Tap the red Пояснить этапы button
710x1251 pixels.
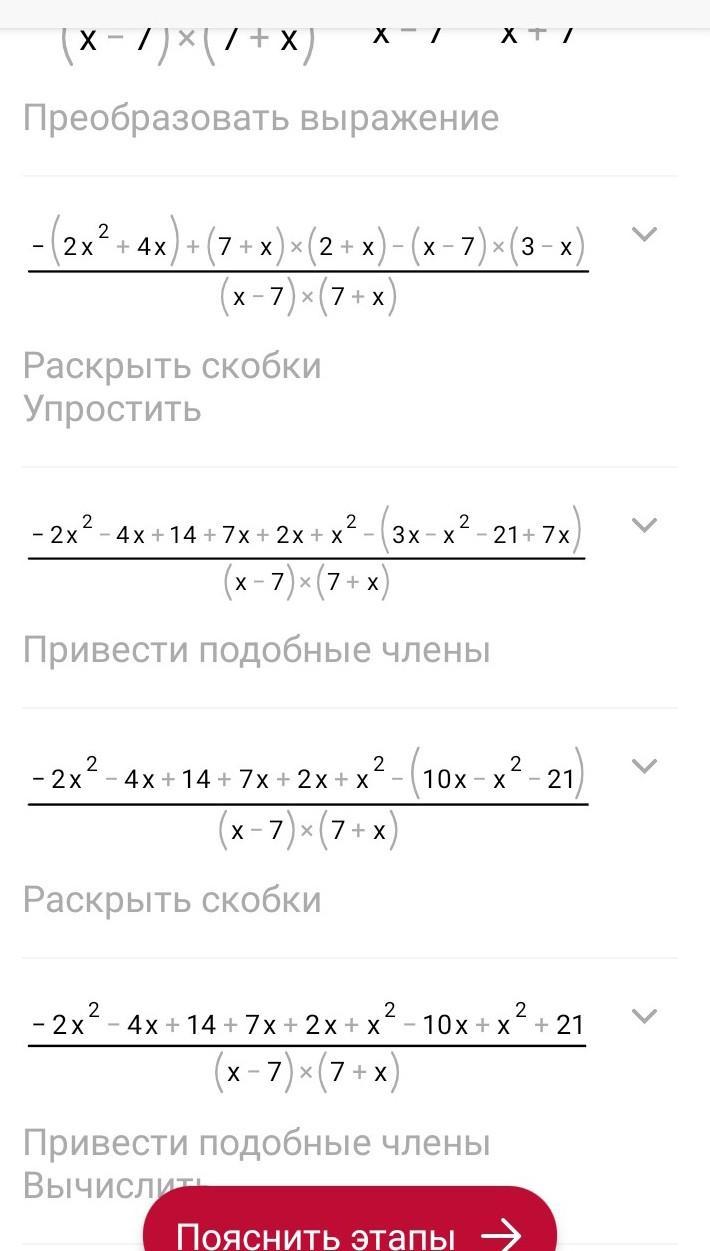tap(349, 1224)
